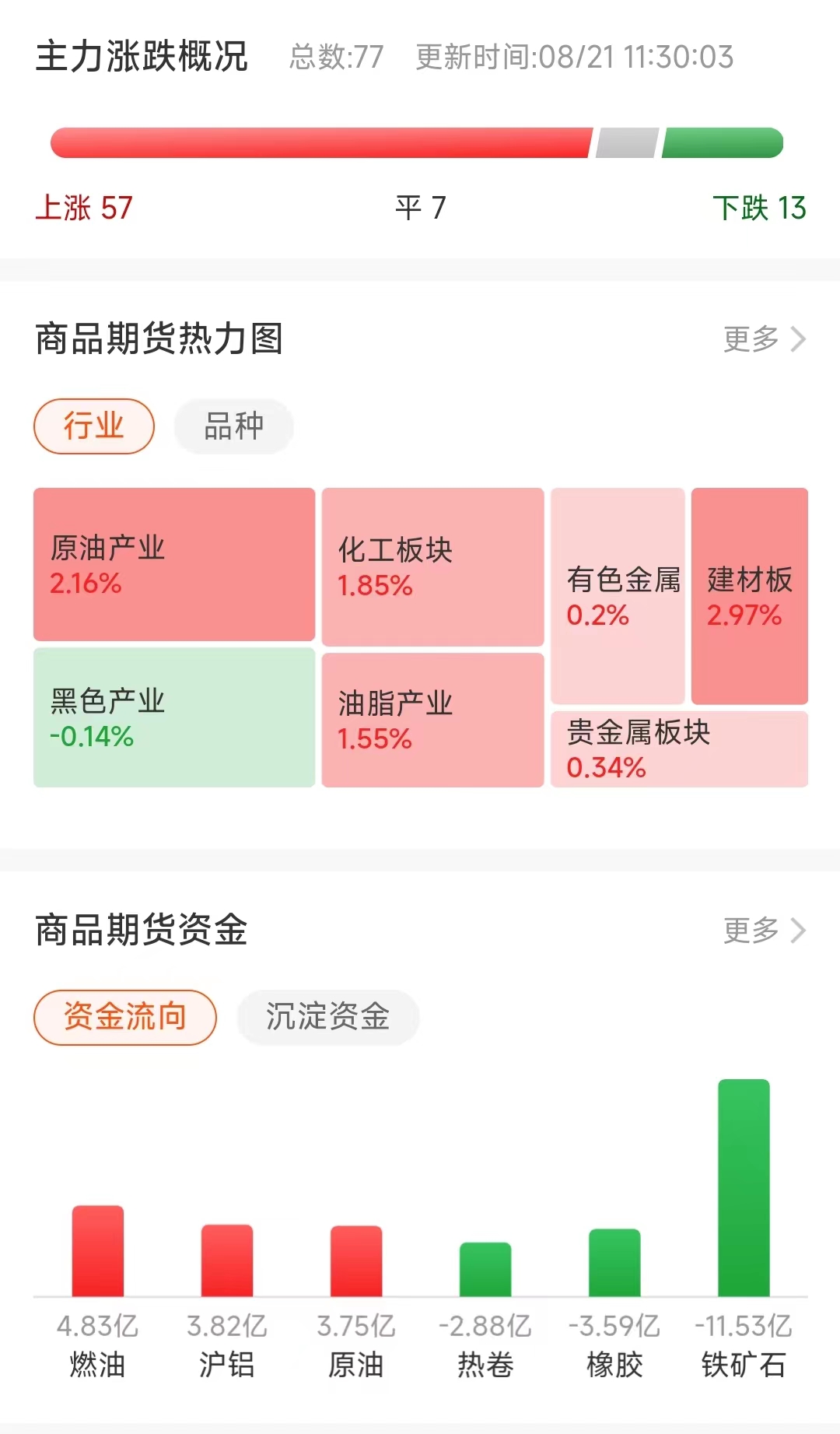Tap the 黑色产业 heatmap tile
This screenshot has height=1434, width=840.
[x=174, y=717]
